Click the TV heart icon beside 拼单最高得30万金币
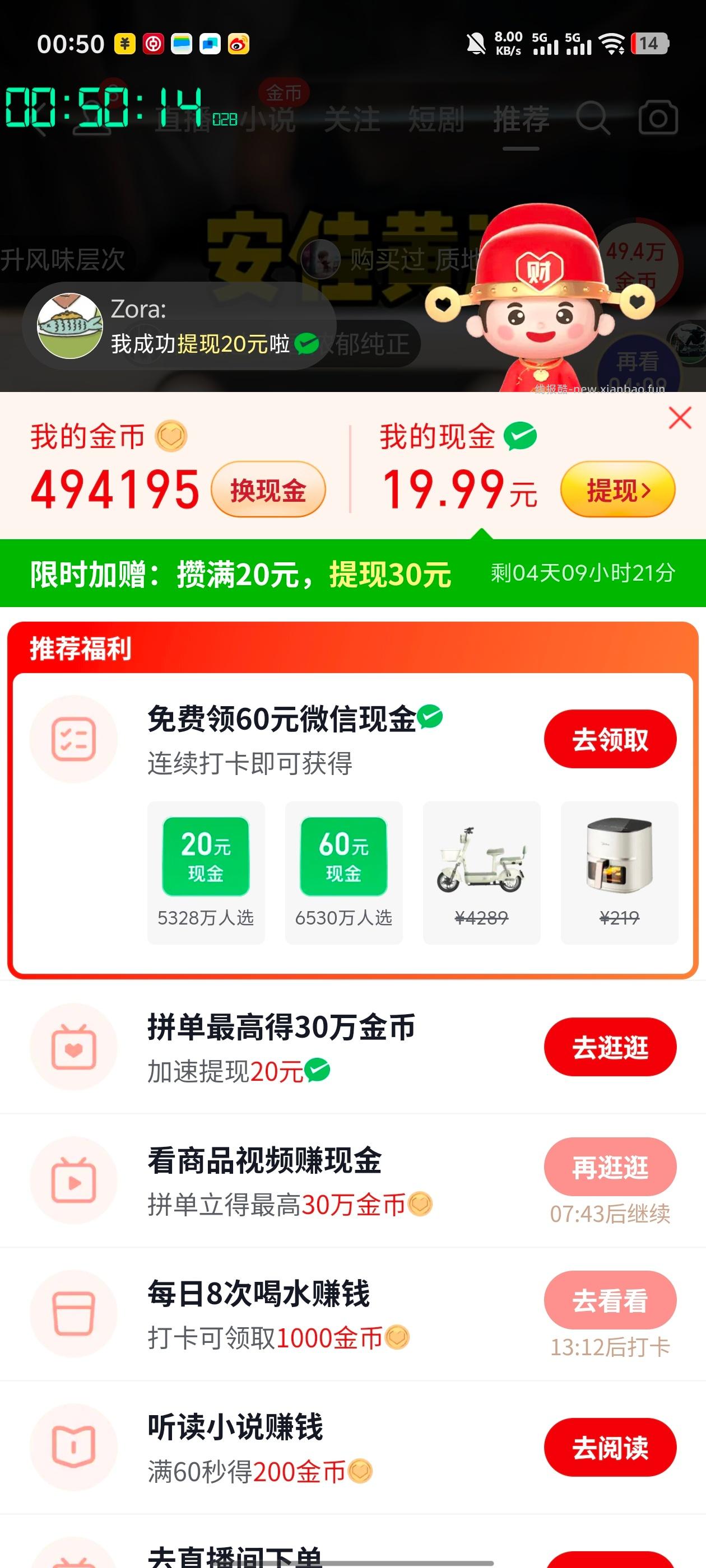The image size is (706, 1568). click(x=74, y=1048)
